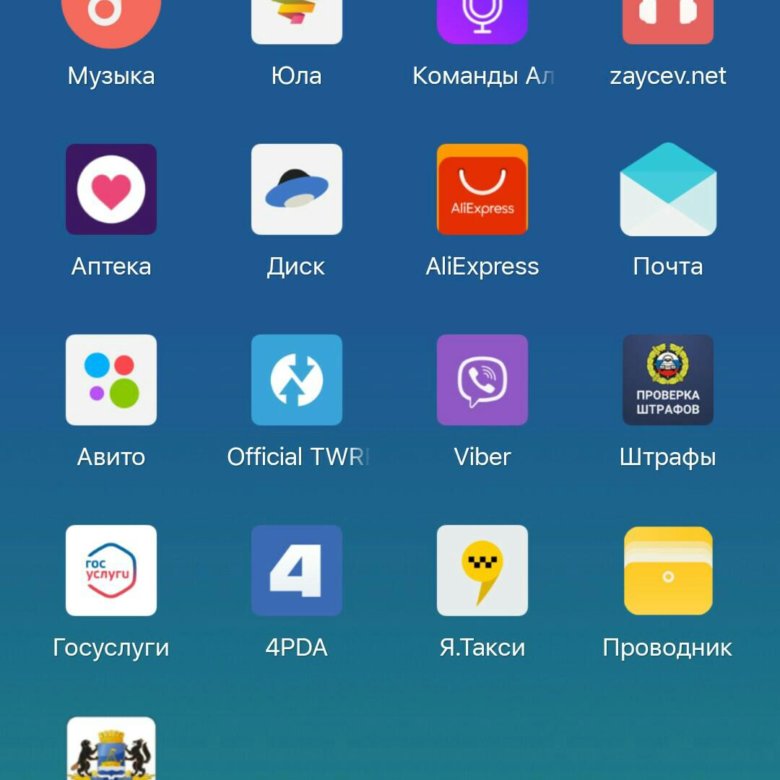
Task: Launch Viber messenger
Action: 482,380
